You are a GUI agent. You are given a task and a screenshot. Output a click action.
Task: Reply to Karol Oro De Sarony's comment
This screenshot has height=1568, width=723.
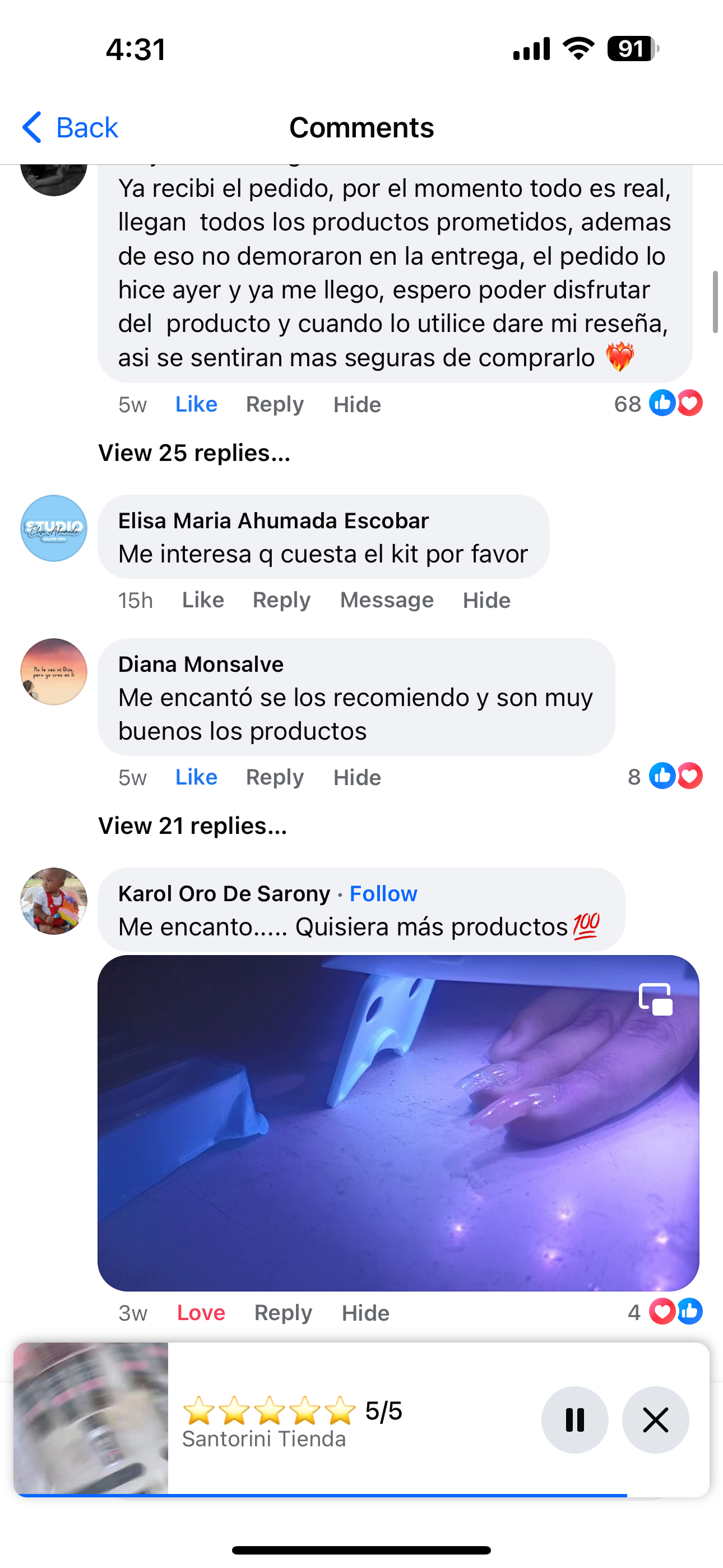point(283,1313)
